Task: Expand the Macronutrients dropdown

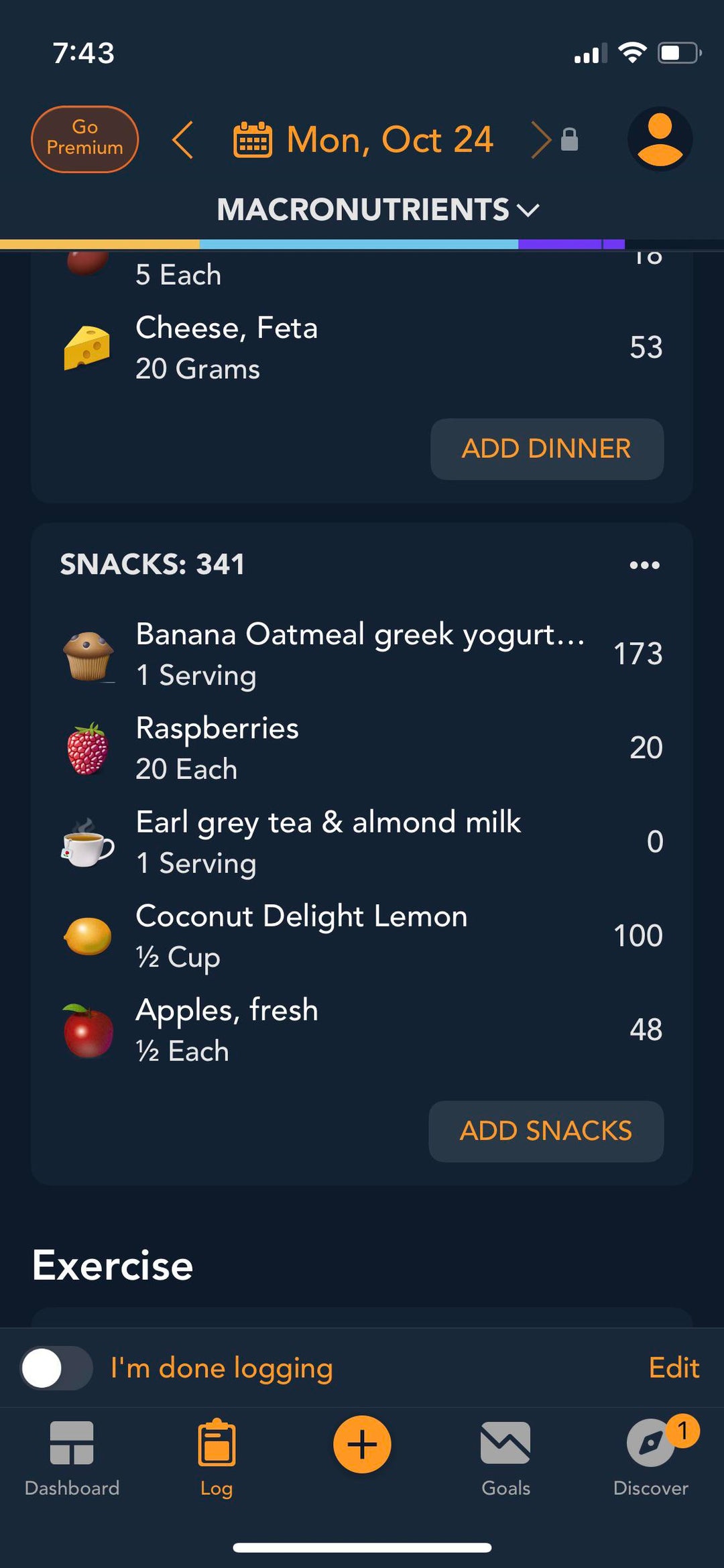Action: (378, 210)
